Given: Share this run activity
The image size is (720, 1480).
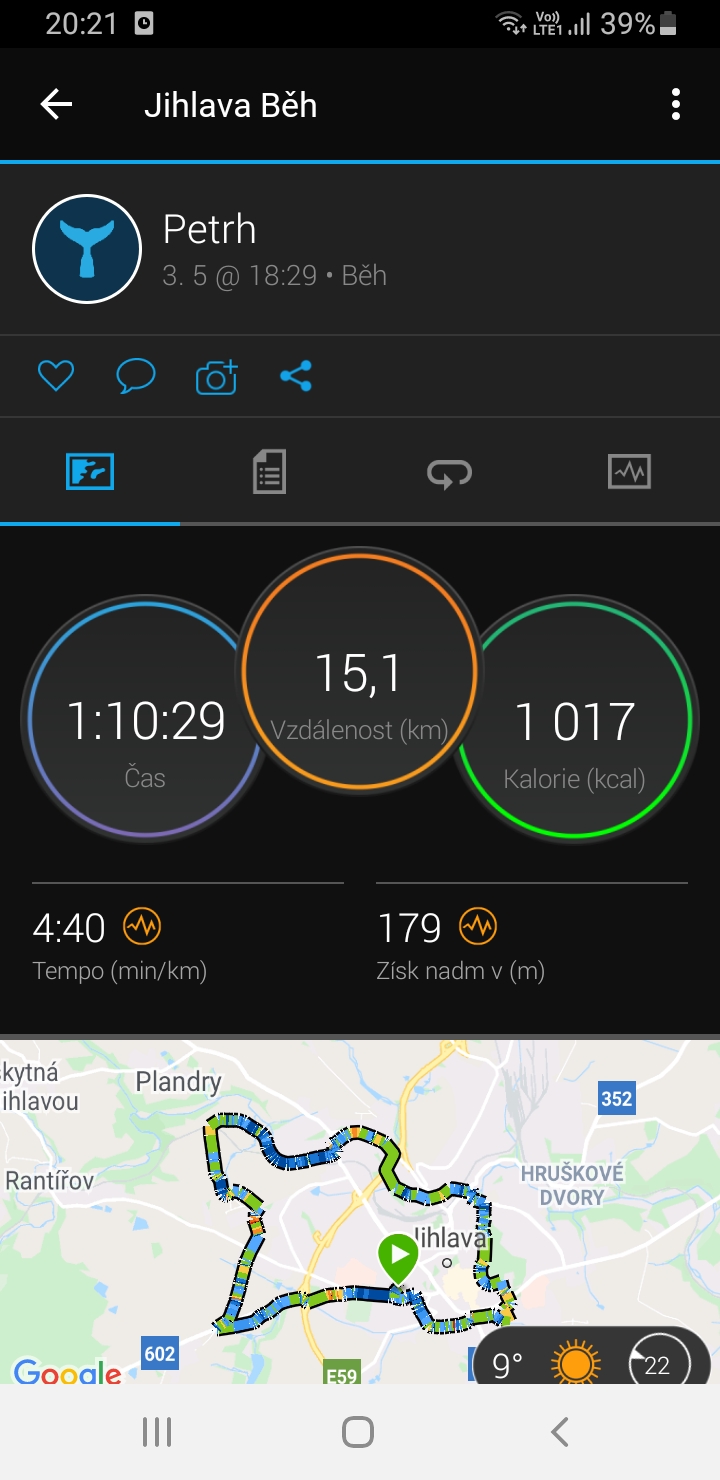Looking at the screenshot, I should point(296,377).
